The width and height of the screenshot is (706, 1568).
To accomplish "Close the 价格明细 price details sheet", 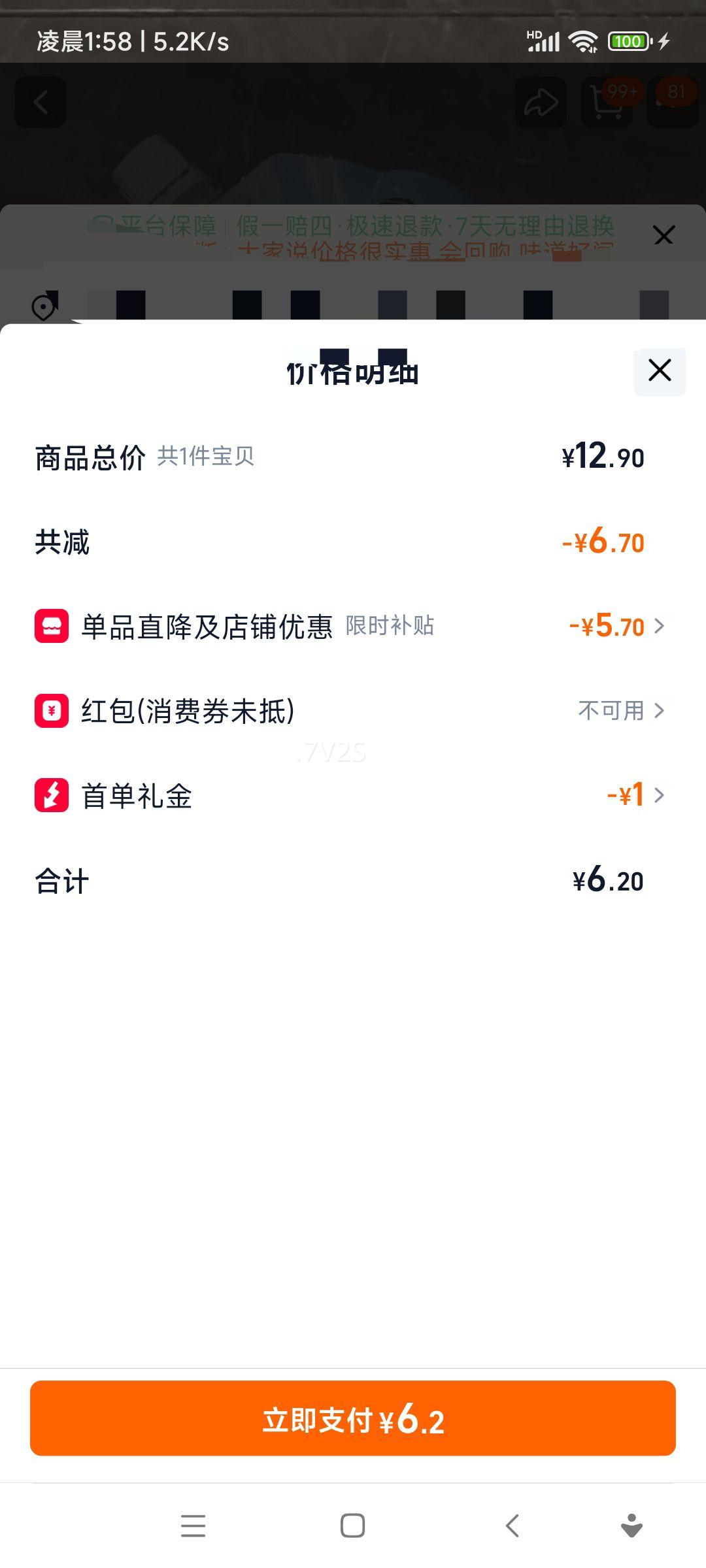I will coord(660,370).
